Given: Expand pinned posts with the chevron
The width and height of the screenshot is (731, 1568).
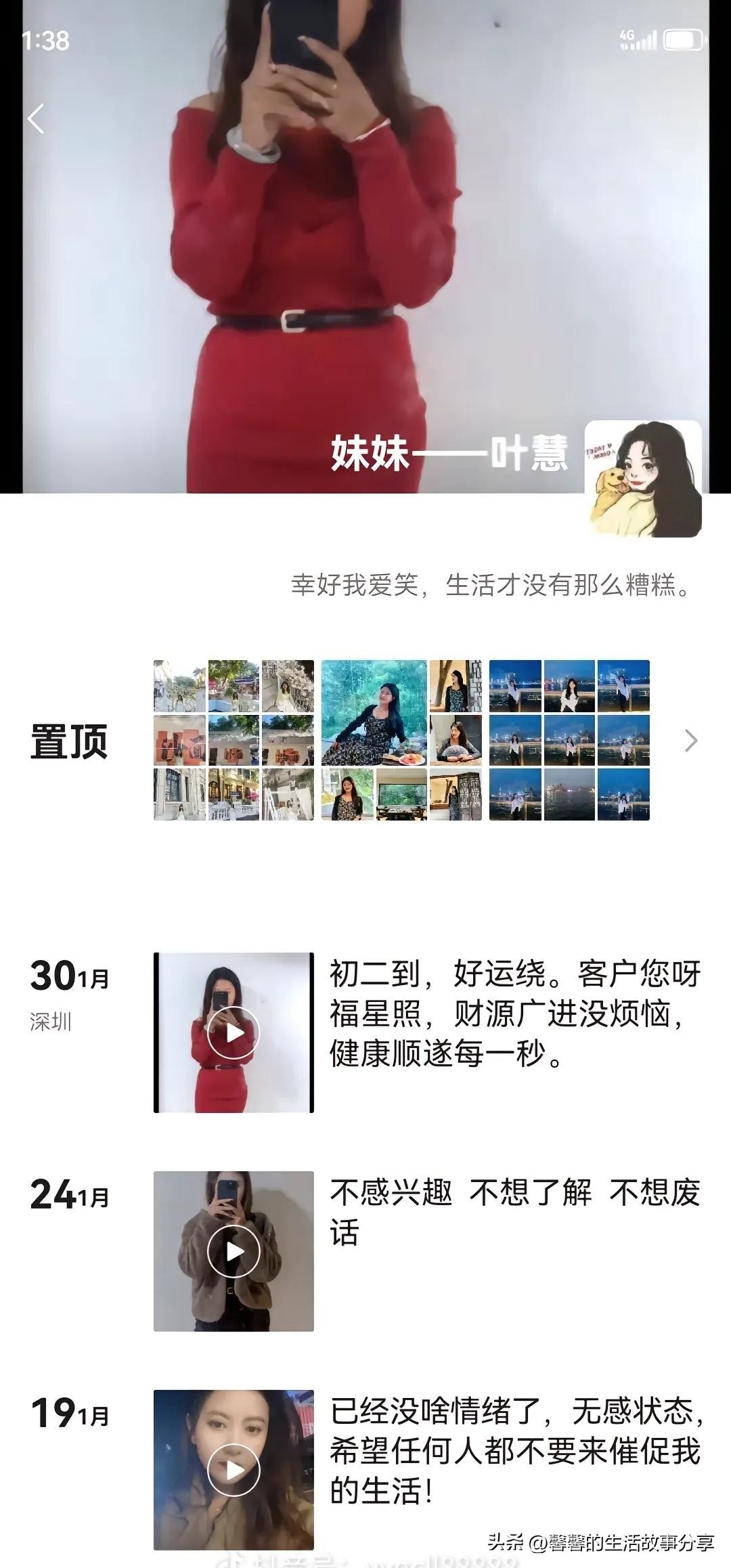Looking at the screenshot, I should (690, 740).
